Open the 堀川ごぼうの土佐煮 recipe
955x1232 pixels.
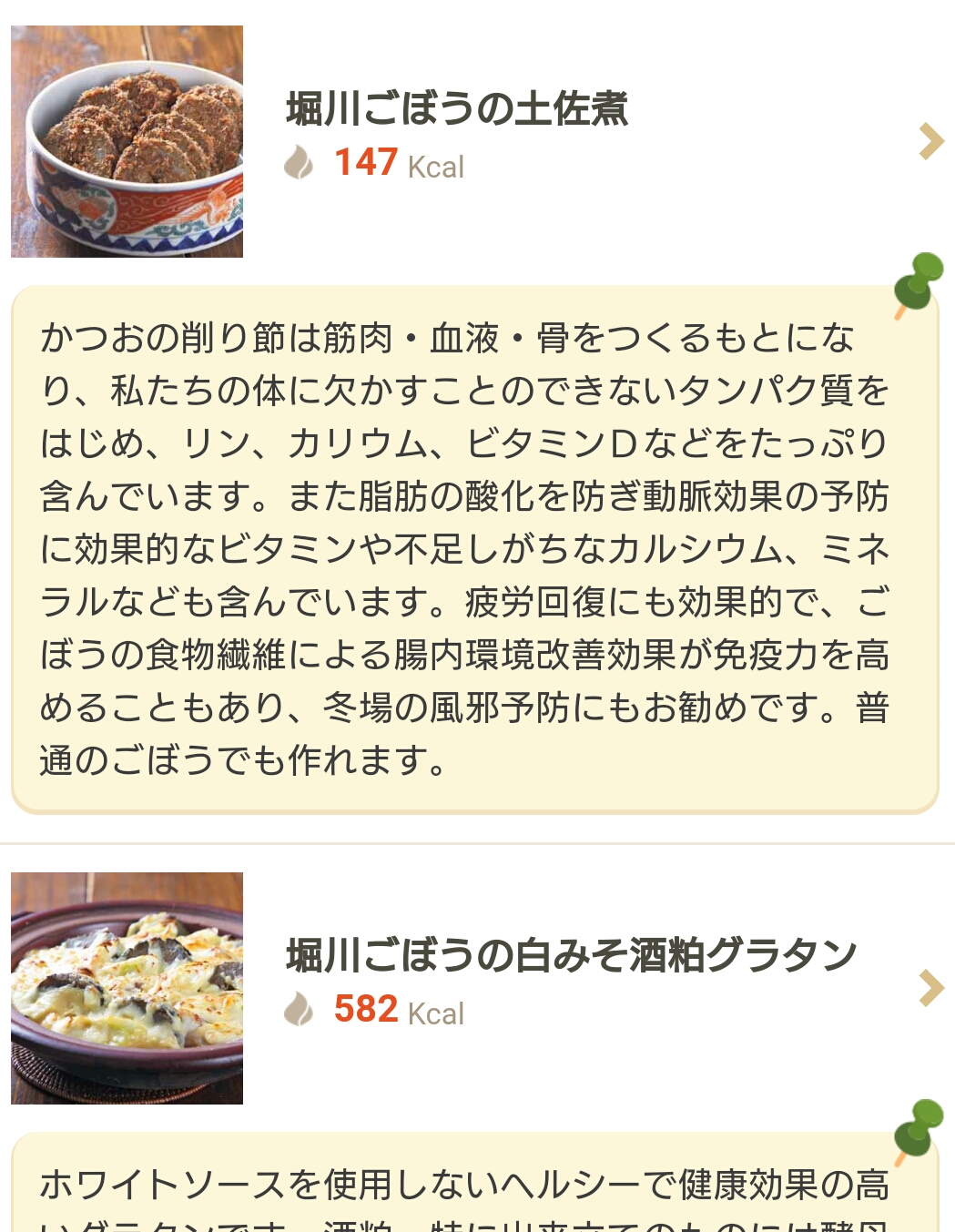(457, 109)
